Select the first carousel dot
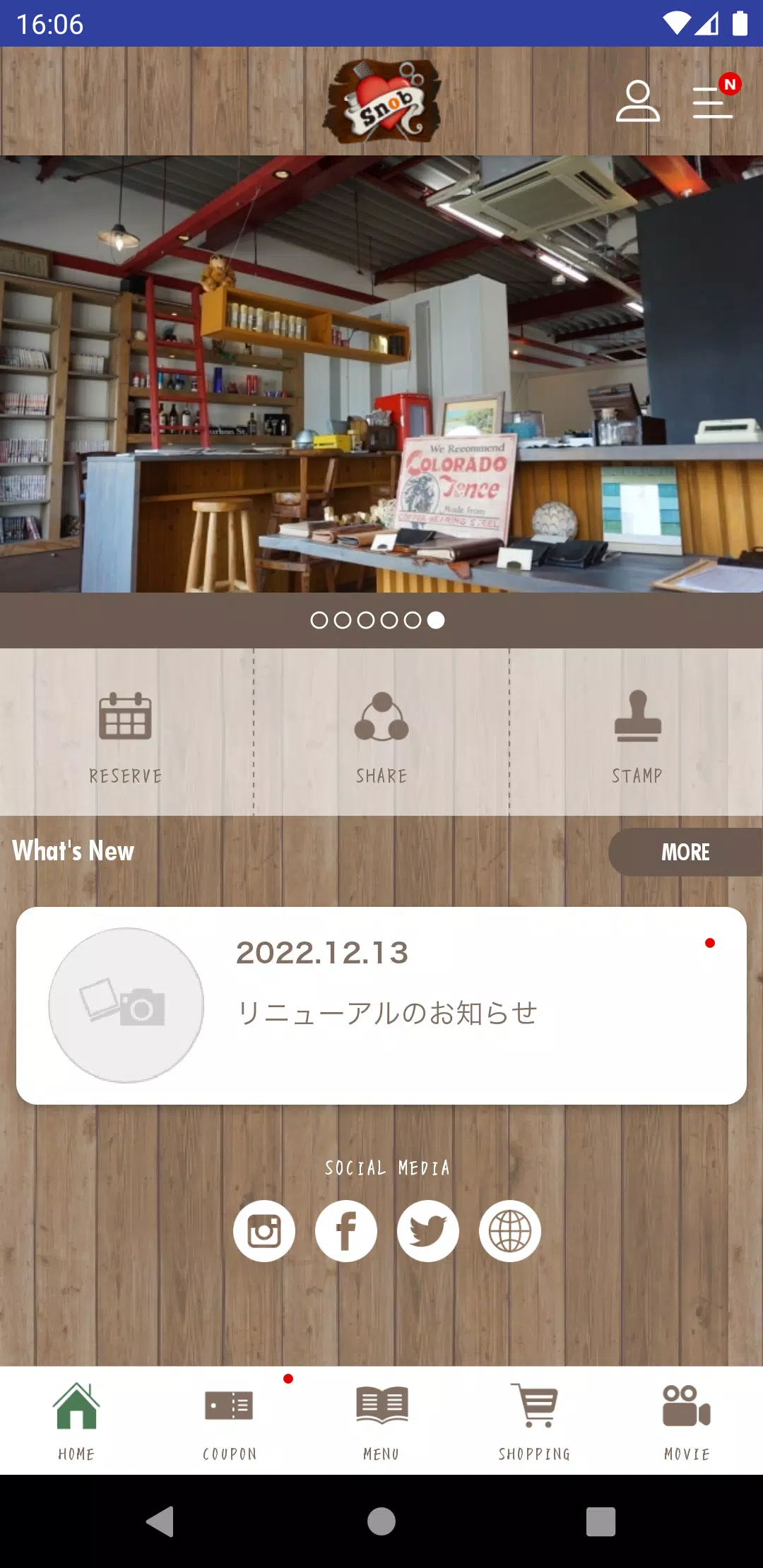 [319, 622]
